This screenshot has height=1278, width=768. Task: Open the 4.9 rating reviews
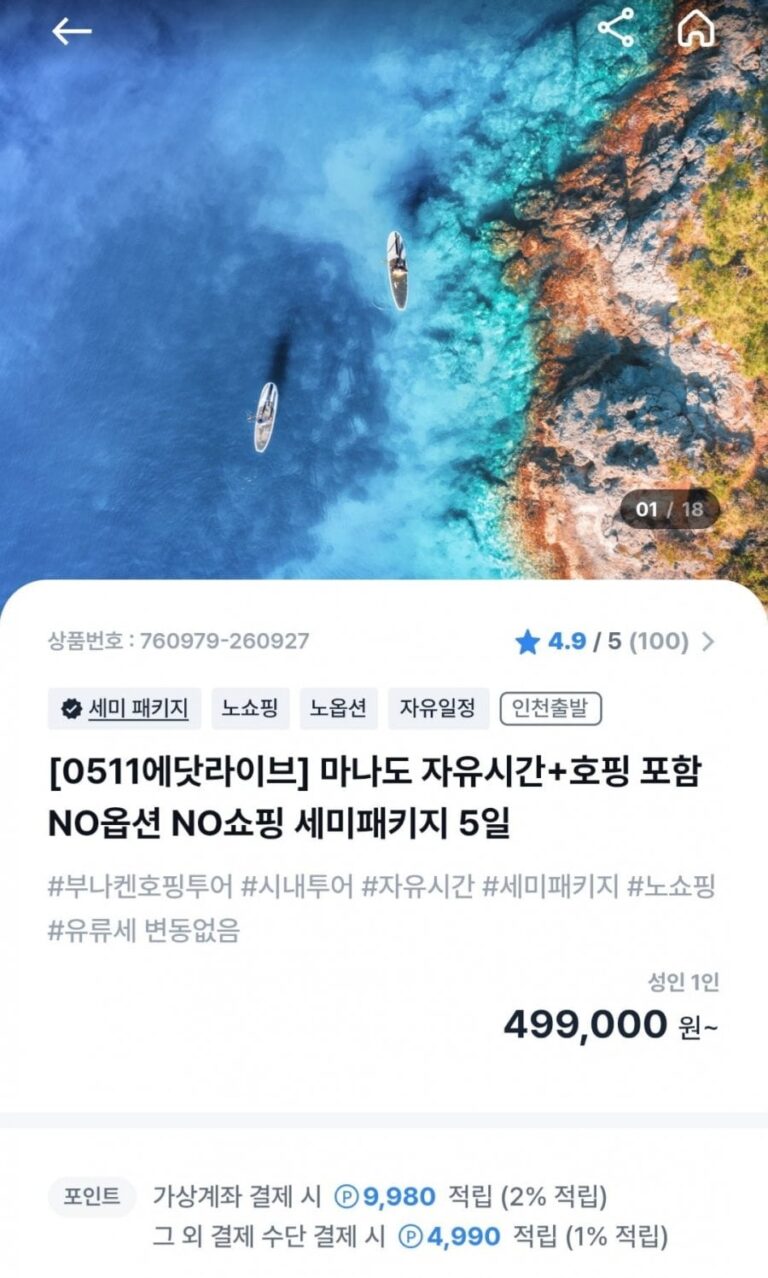[616, 642]
